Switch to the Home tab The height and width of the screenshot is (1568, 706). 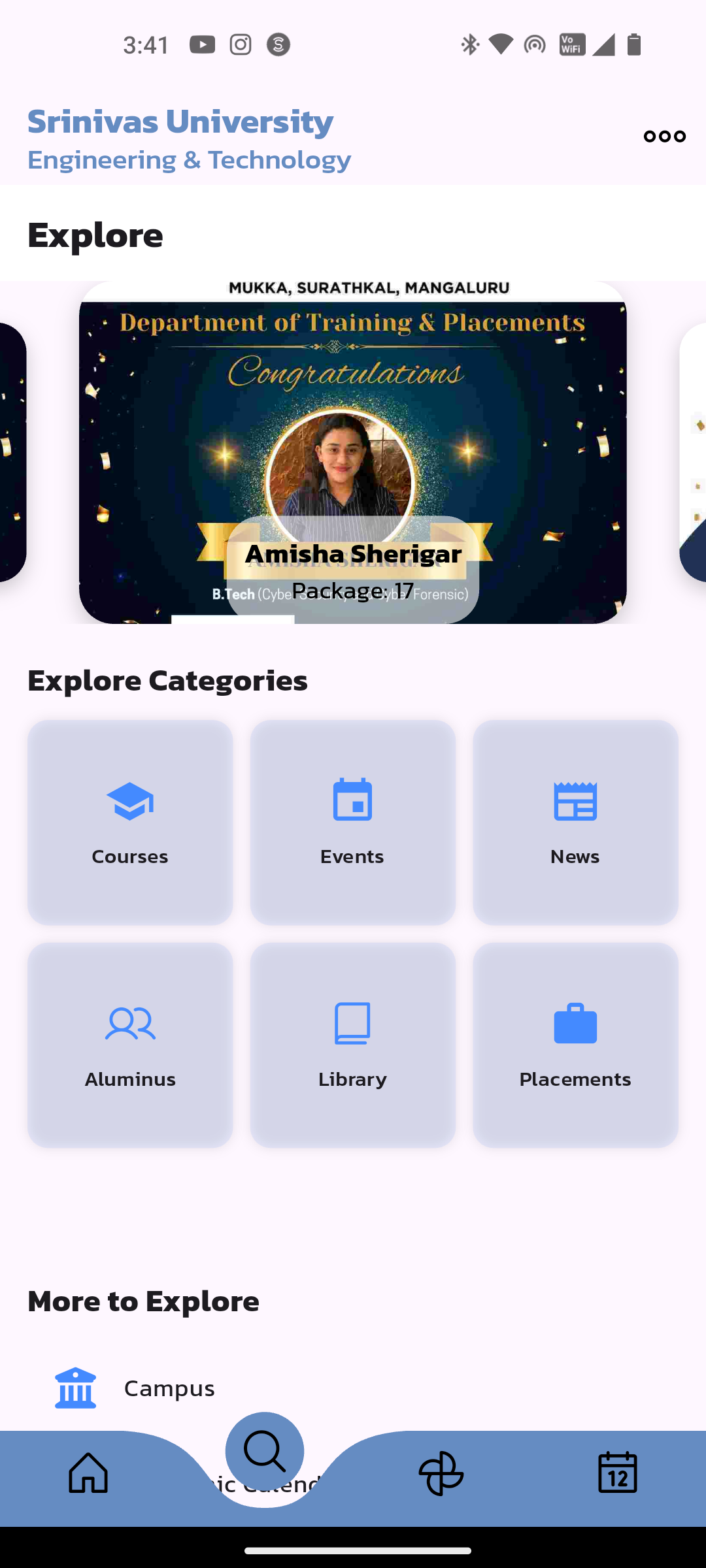88,1473
